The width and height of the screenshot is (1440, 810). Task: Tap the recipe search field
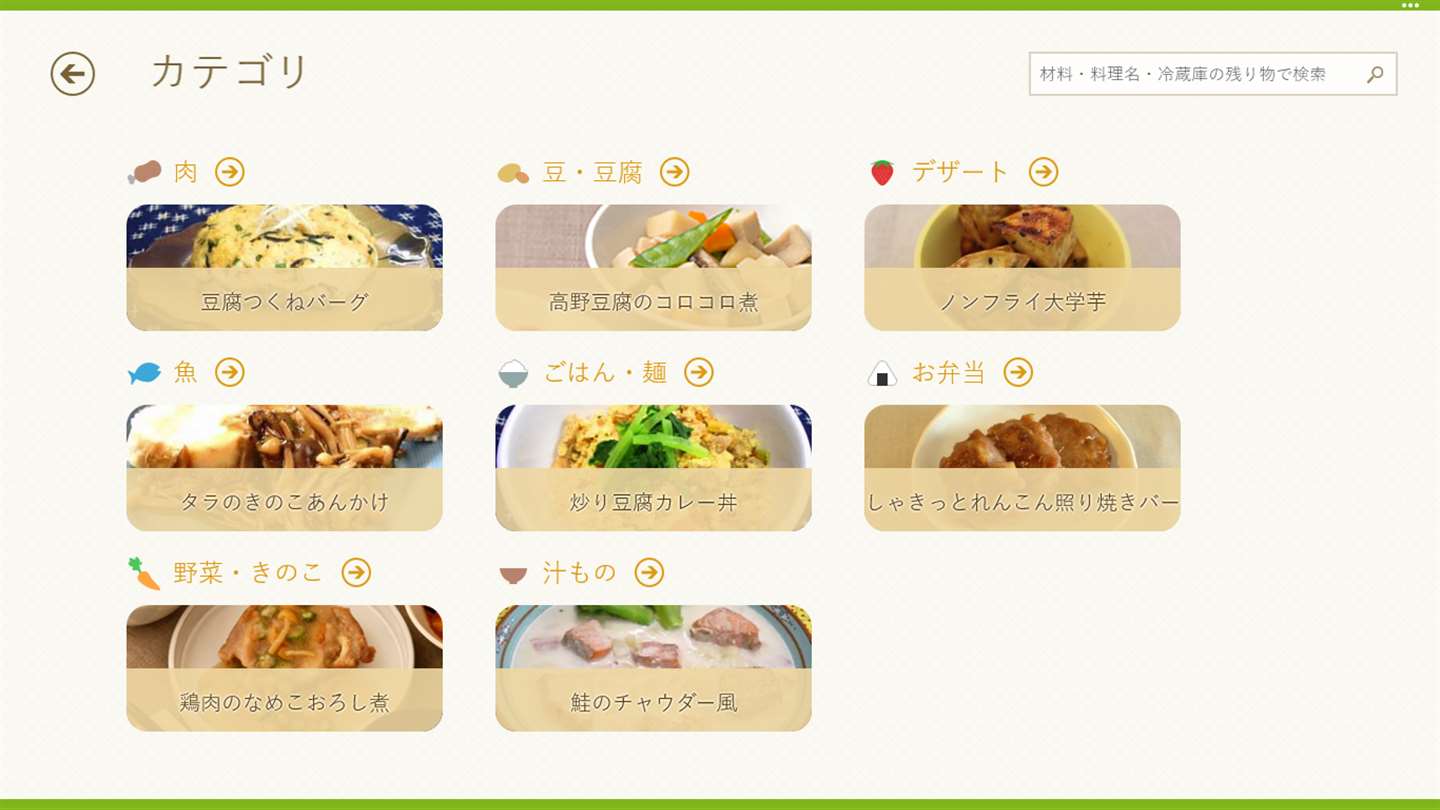click(1195, 74)
